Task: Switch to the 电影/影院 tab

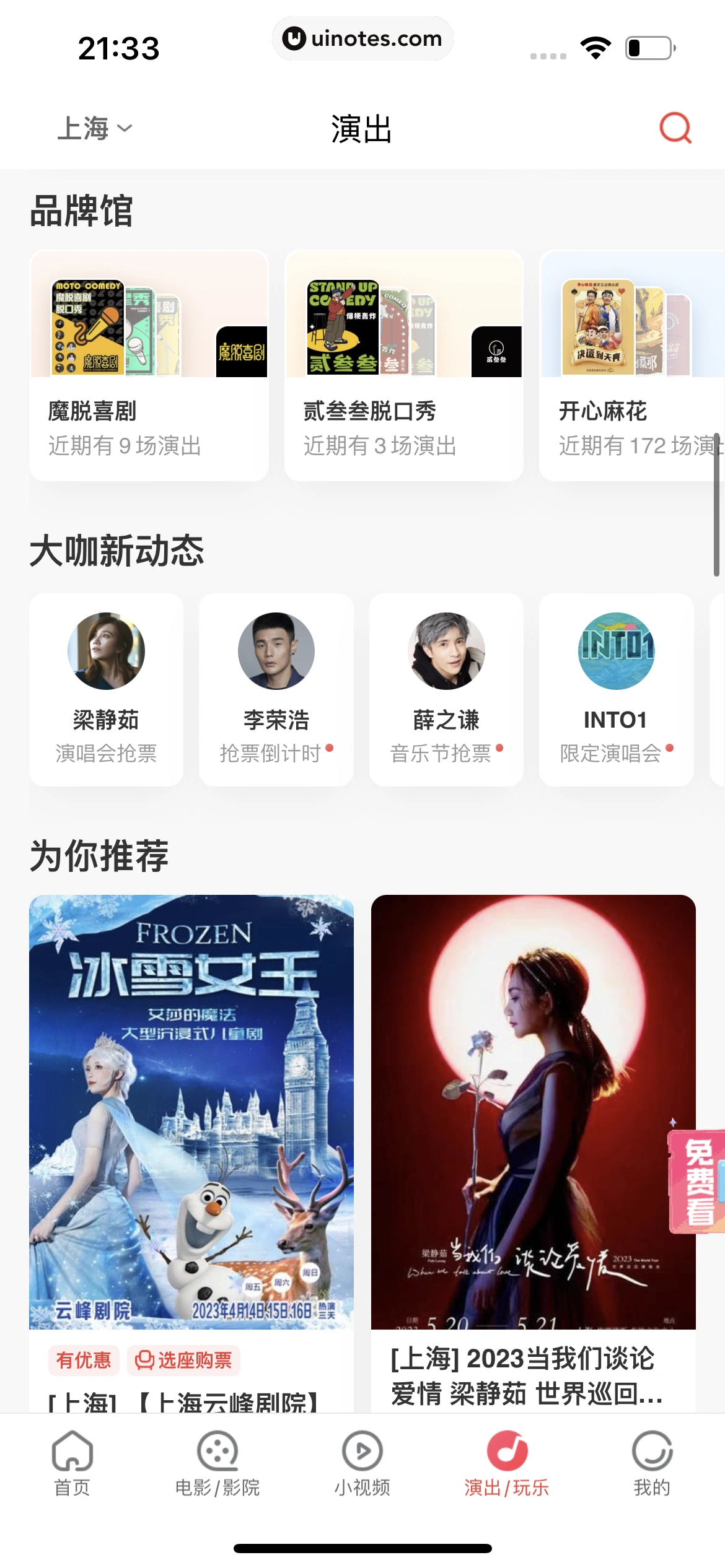Action: tap(217, 1463)
